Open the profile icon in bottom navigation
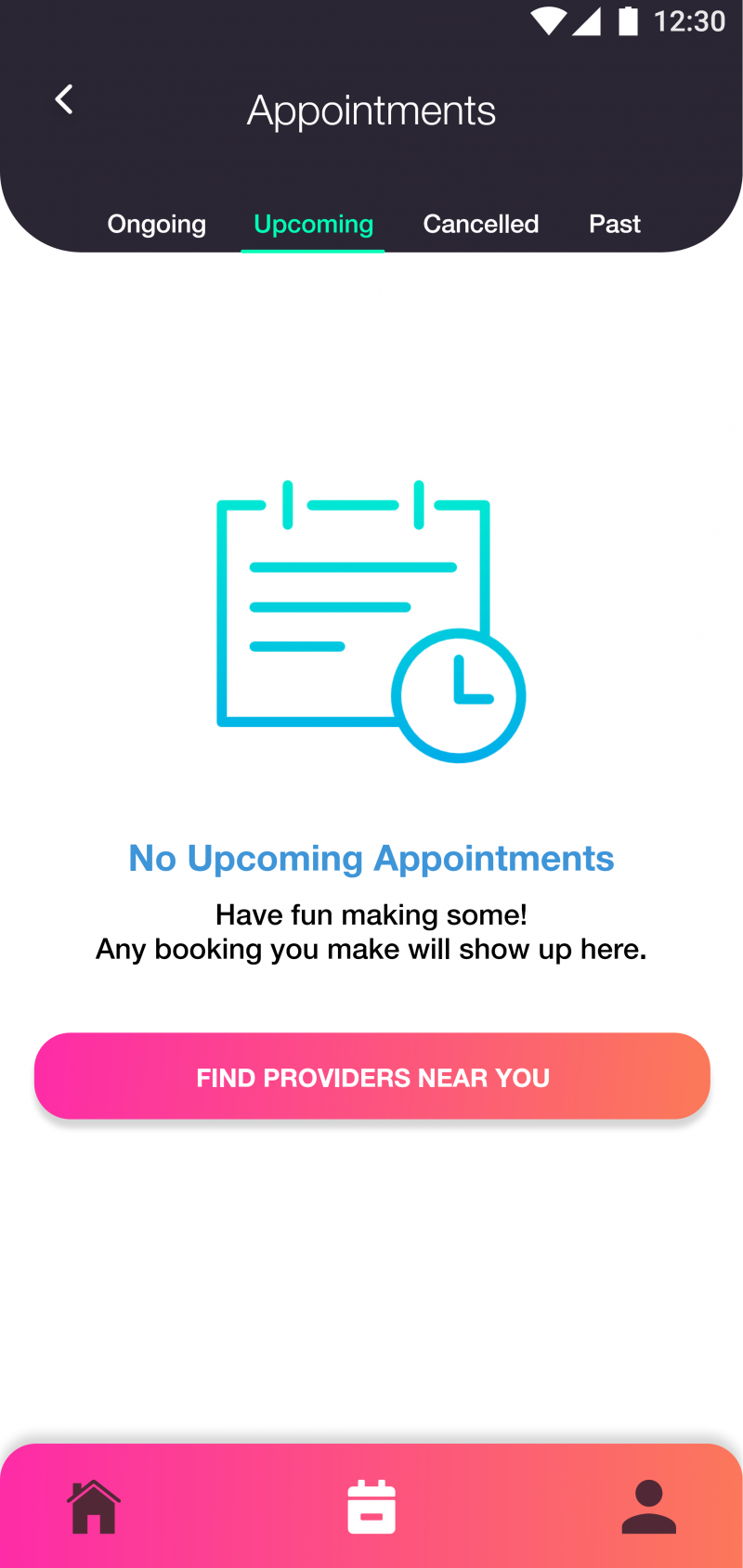This screenshot has height=1568, width=743. tap(648, 1506)
